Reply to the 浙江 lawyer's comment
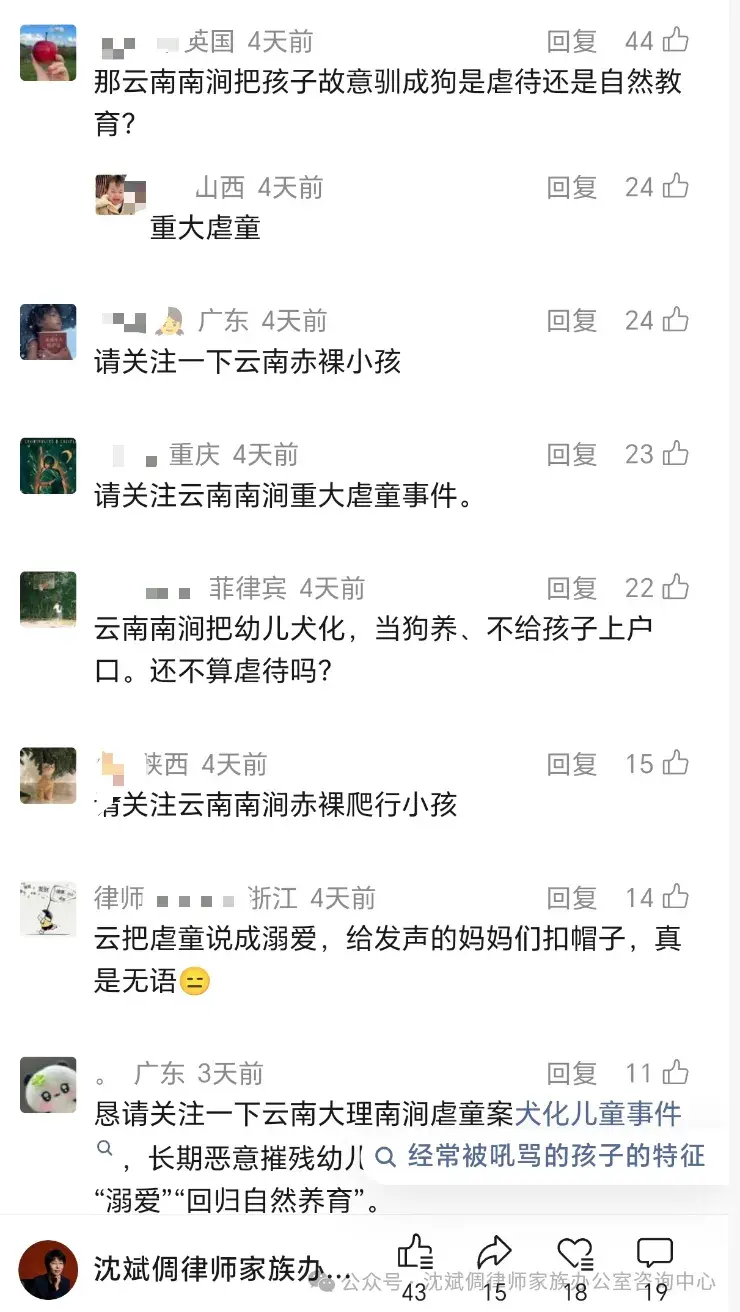 pyautogui.click(x=571, y=898)
